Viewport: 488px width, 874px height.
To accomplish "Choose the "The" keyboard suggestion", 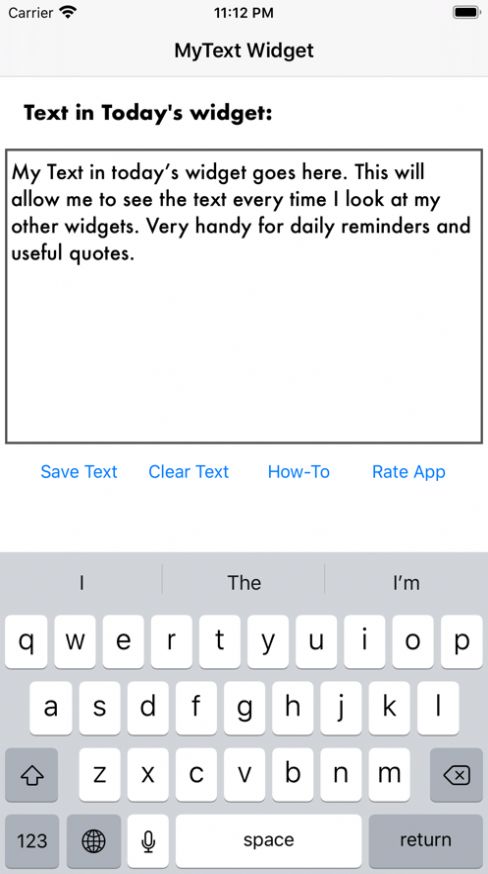I will [244, 582].
